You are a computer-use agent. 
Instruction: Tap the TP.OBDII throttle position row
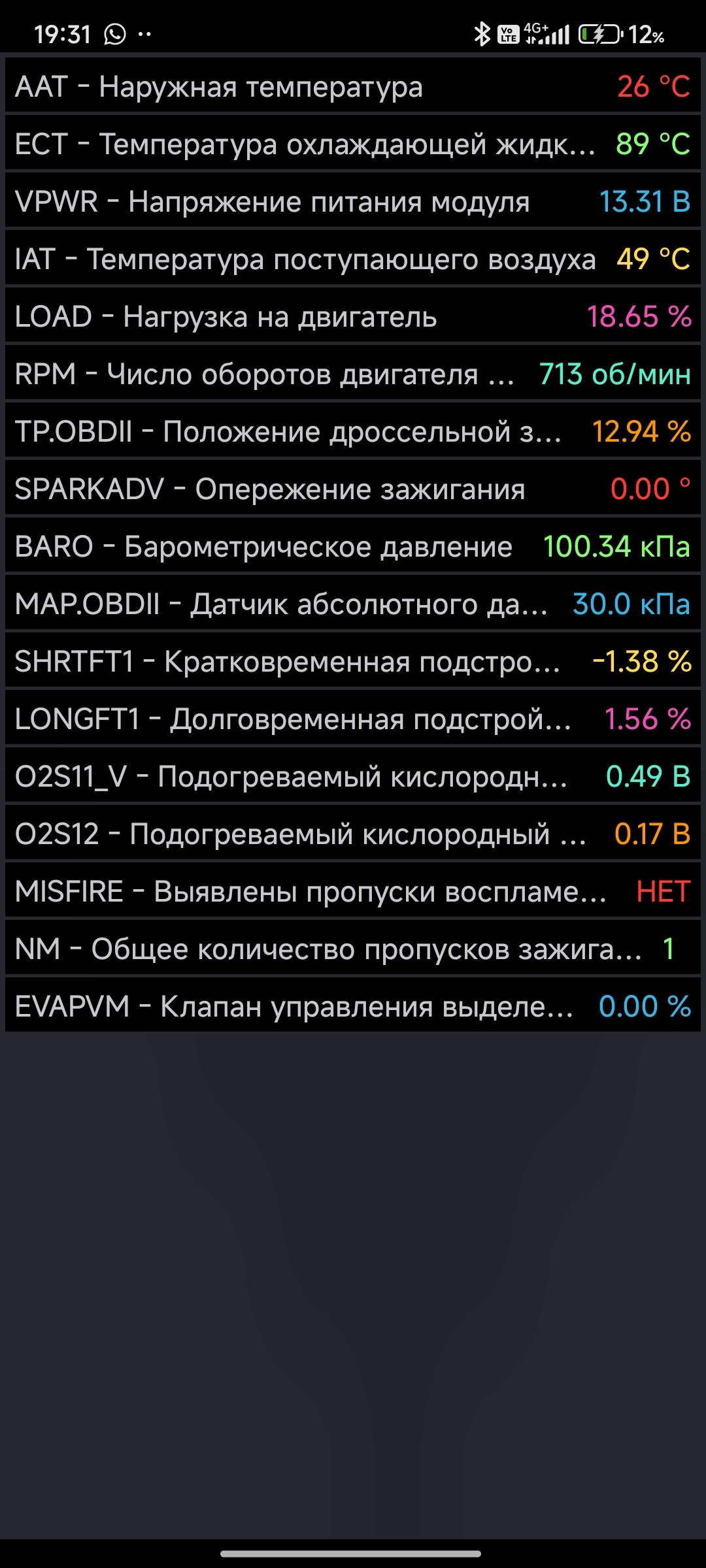pos(353,431)
